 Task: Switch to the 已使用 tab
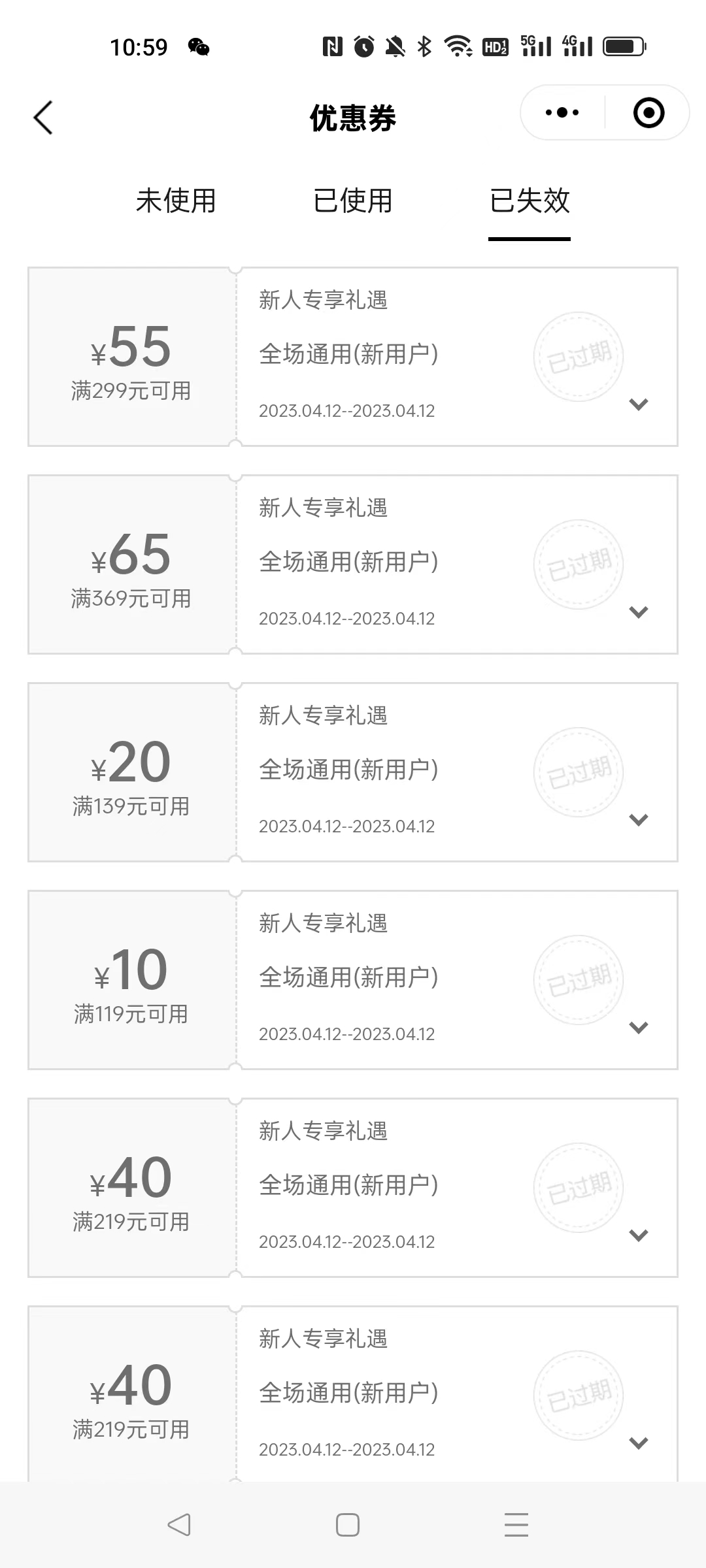353,201
